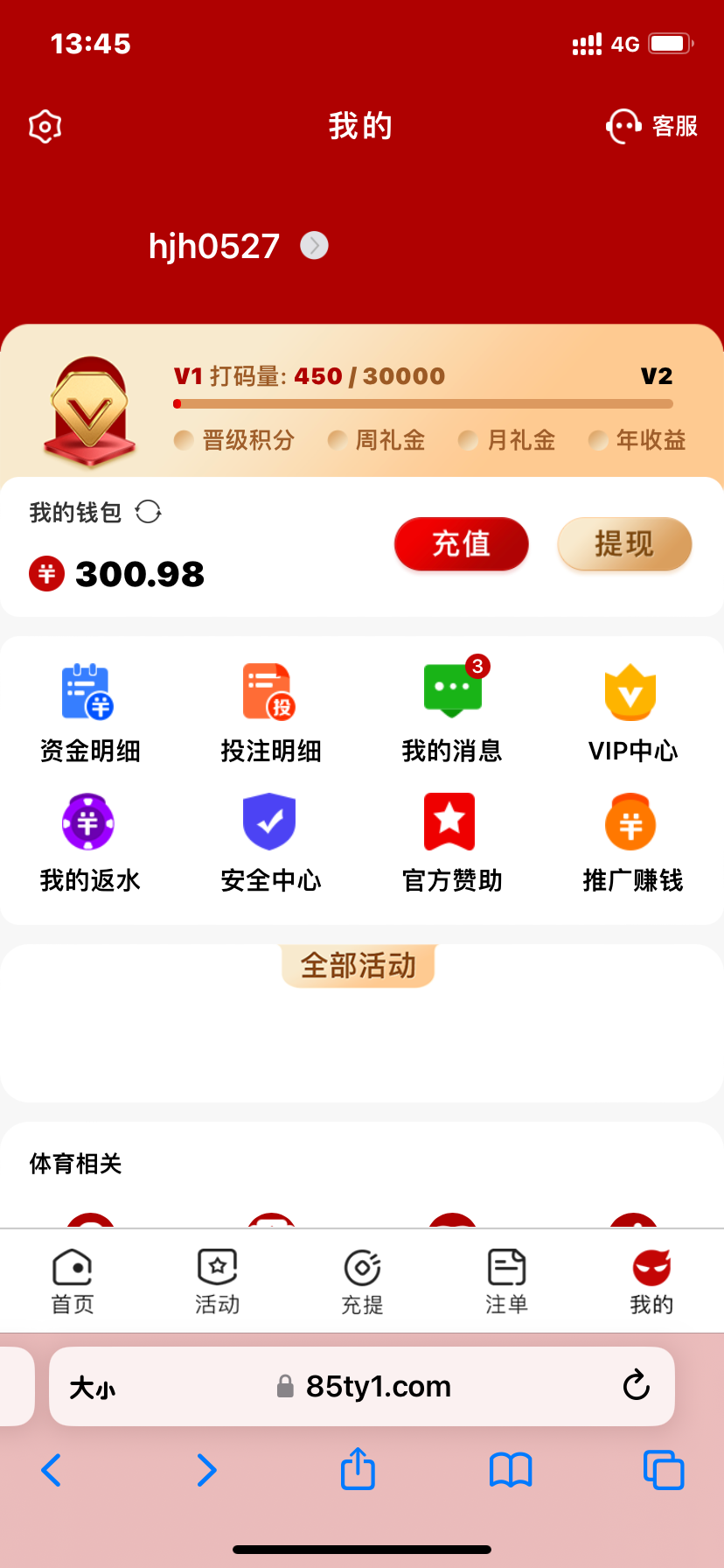Open the settings gear icon
This screenshot has height=1568, width=724.
tap(45, 127)
